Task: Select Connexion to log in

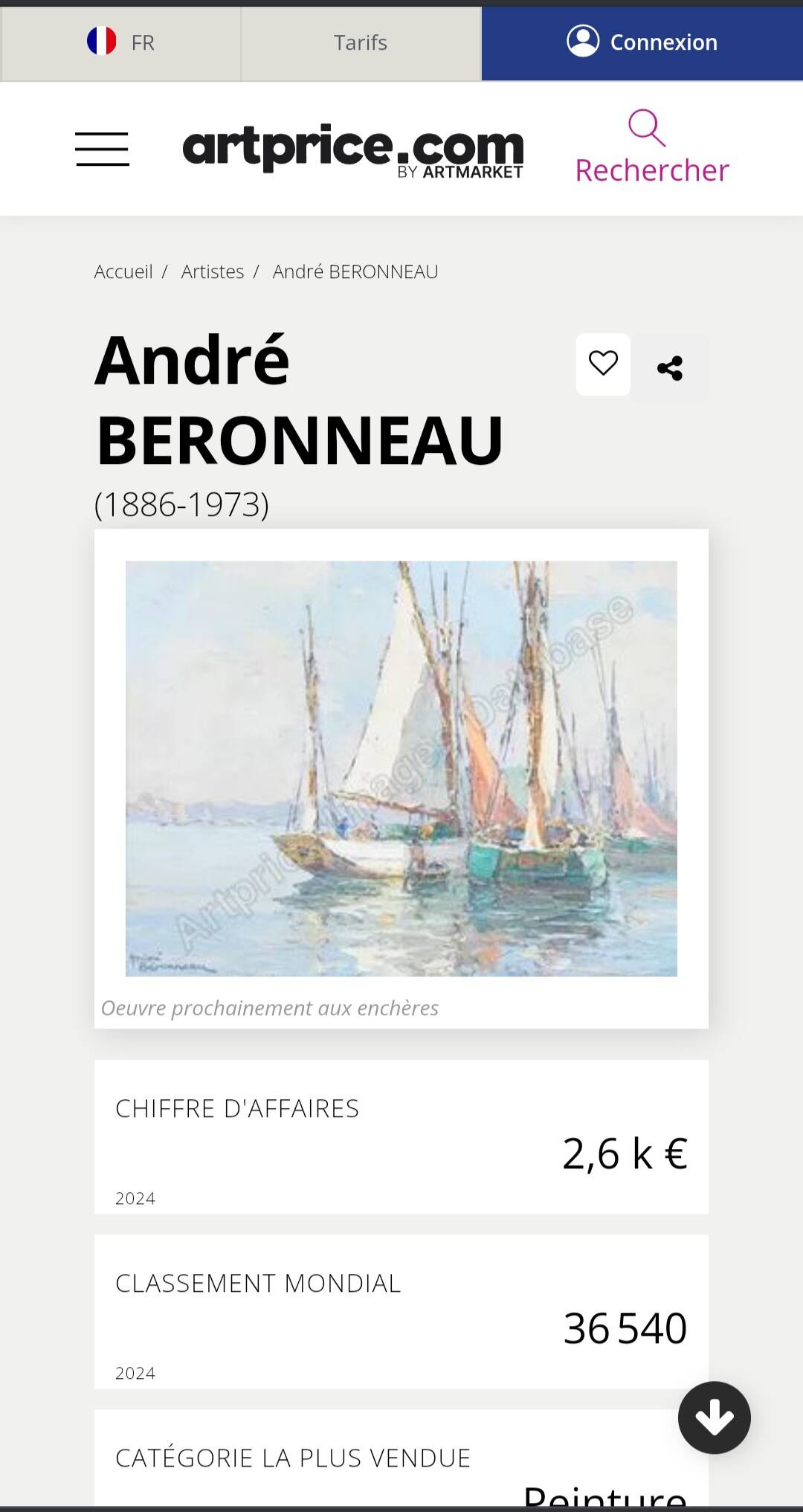Action: [x=644, y=42]
